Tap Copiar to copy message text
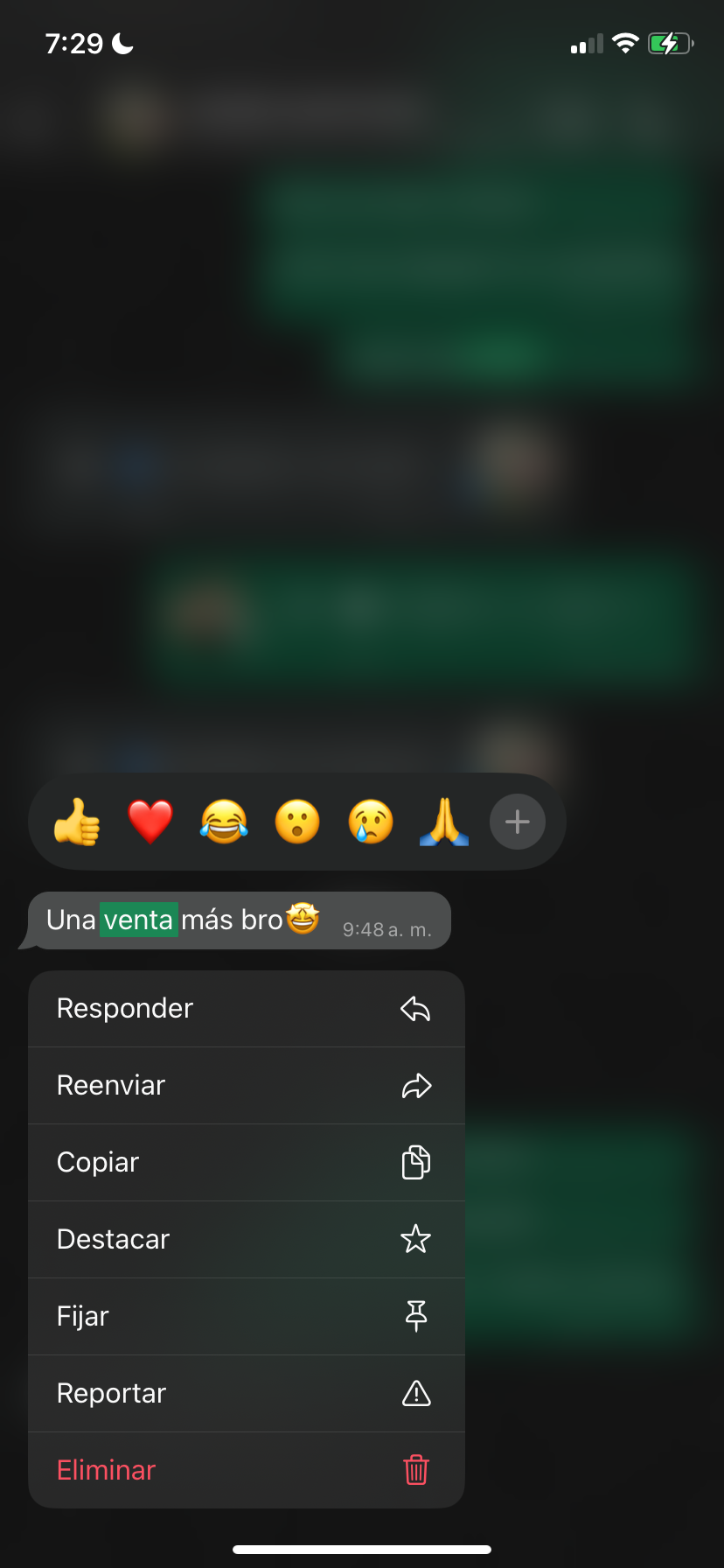 tap(246, 1163)
